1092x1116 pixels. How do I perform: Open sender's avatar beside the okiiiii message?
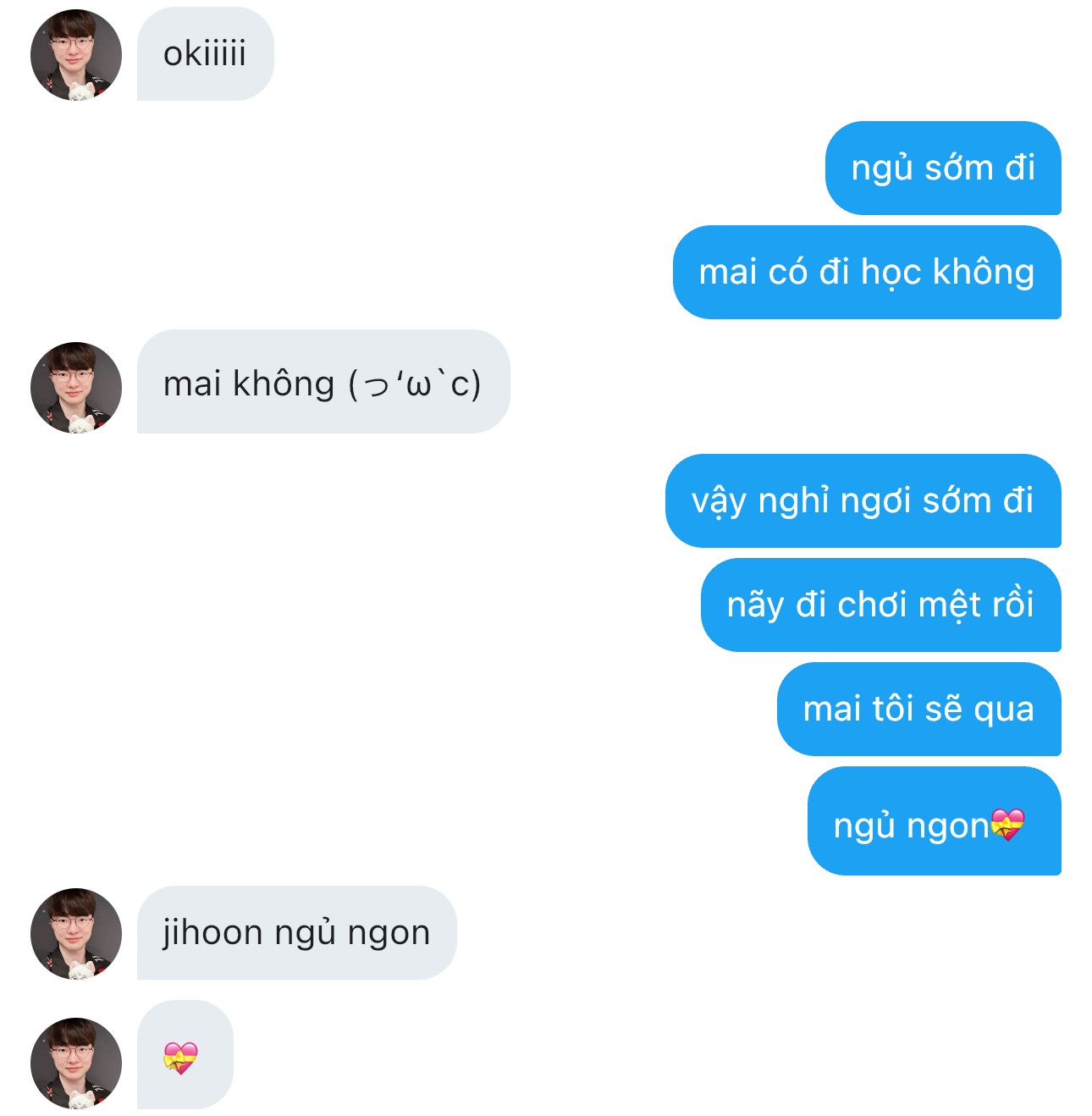76,55
